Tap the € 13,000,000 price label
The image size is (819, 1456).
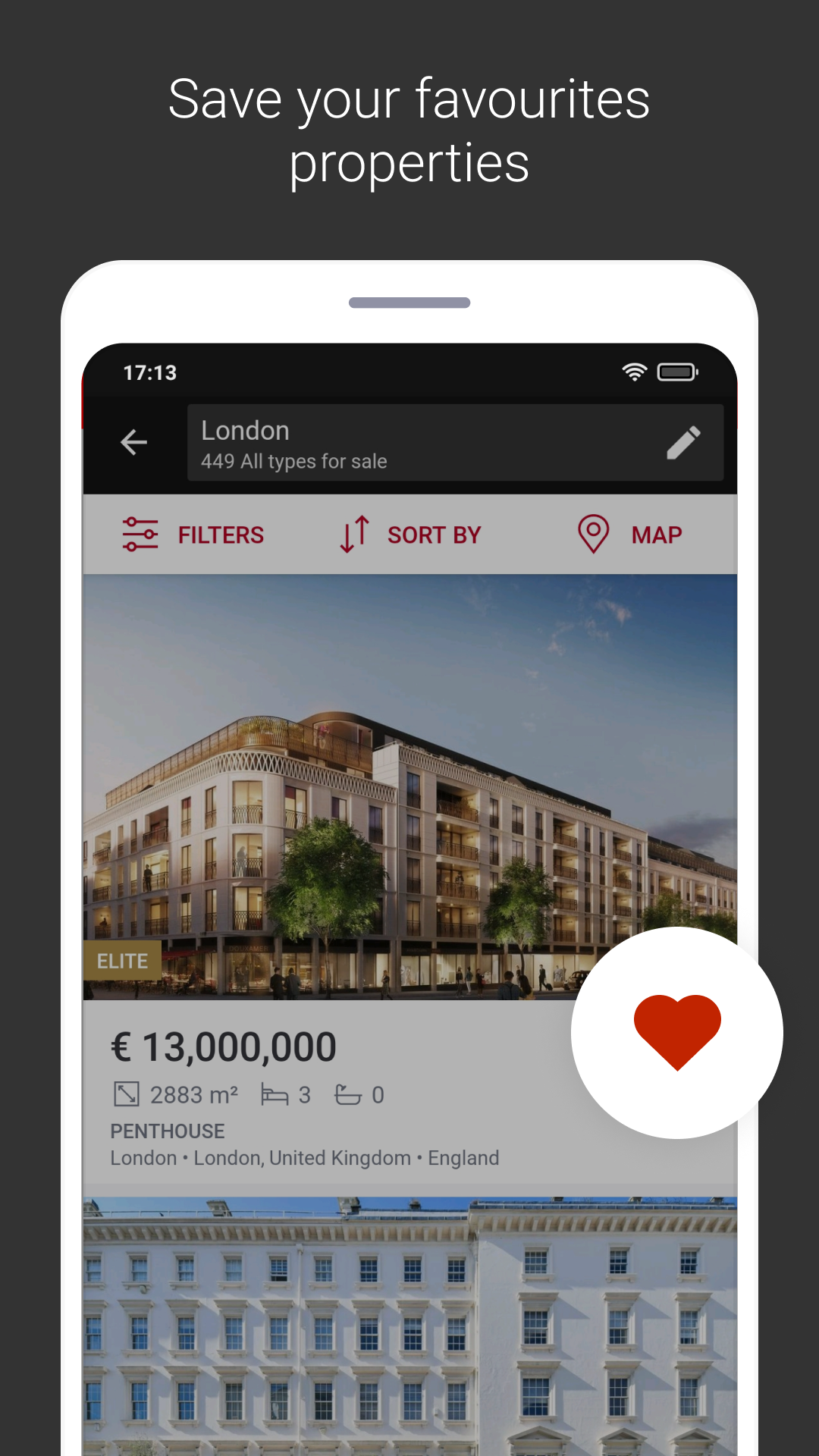pos(223,1045)
